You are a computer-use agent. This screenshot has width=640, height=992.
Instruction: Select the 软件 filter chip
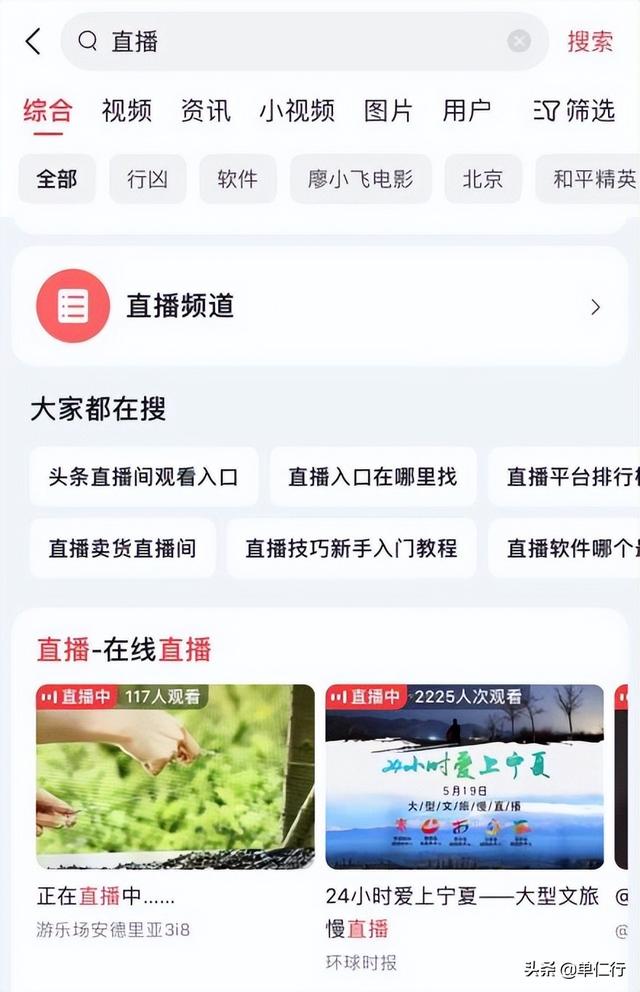(x=237, y=180)
